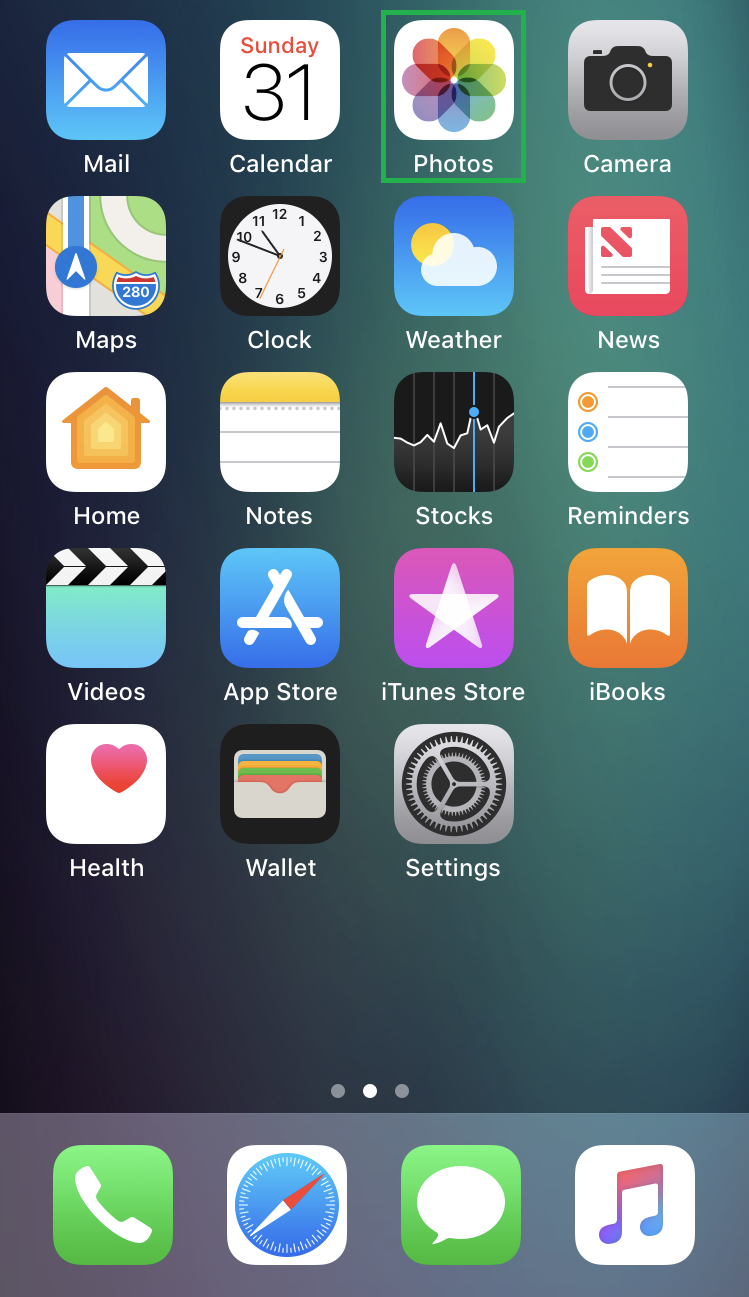Open the iTunes Store

tap(453, 608)
